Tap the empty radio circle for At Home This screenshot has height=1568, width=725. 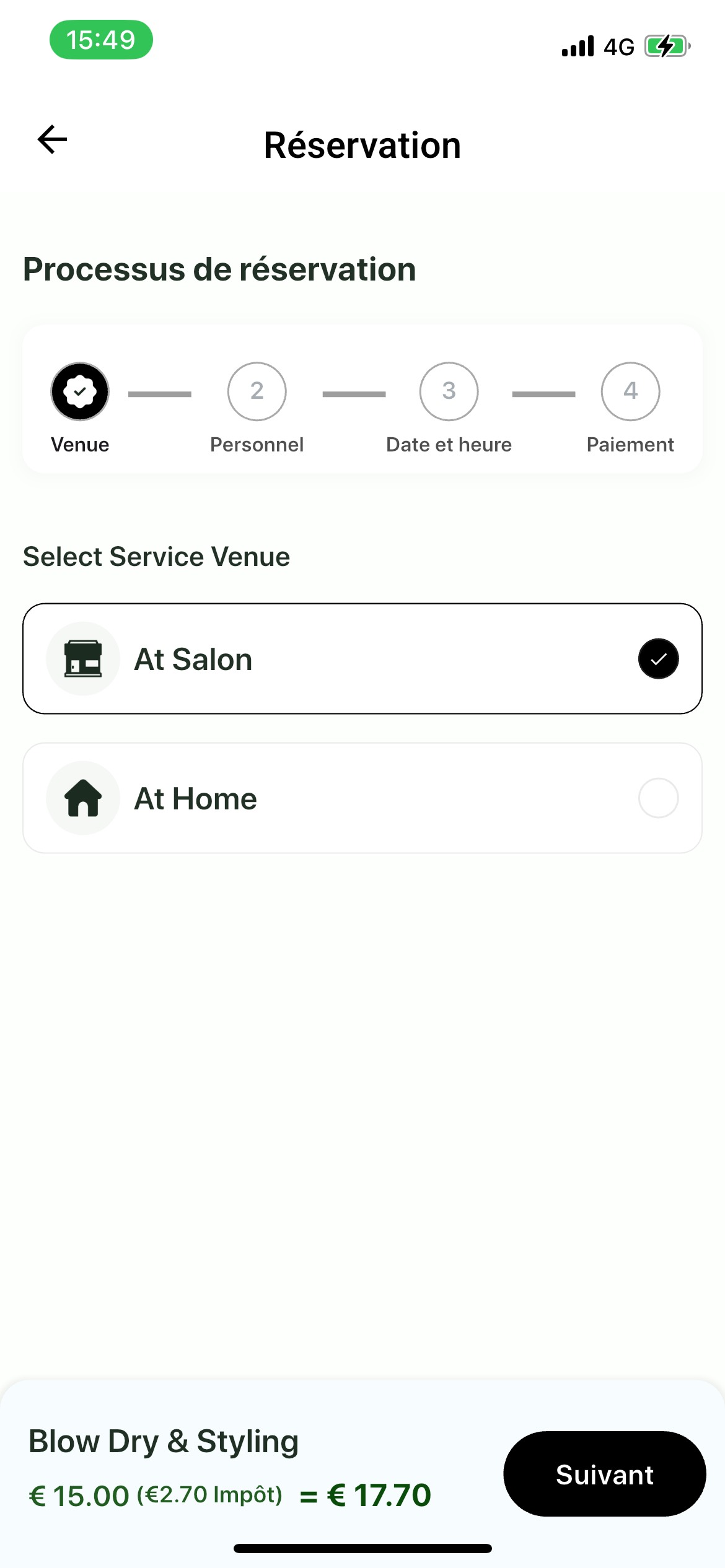[658, 798]
